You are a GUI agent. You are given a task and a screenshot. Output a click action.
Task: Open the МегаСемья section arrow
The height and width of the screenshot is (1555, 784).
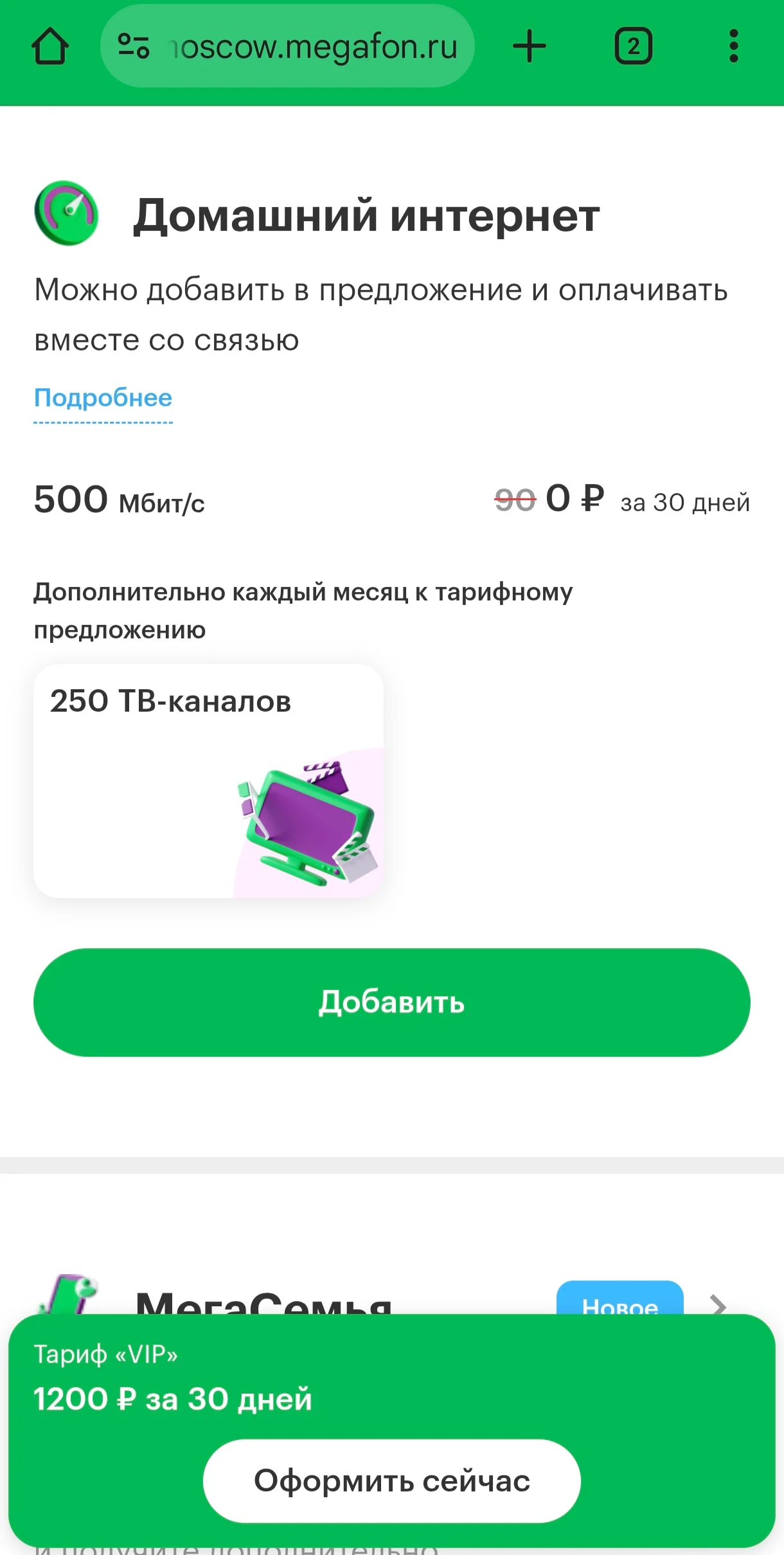[718, 1304]
